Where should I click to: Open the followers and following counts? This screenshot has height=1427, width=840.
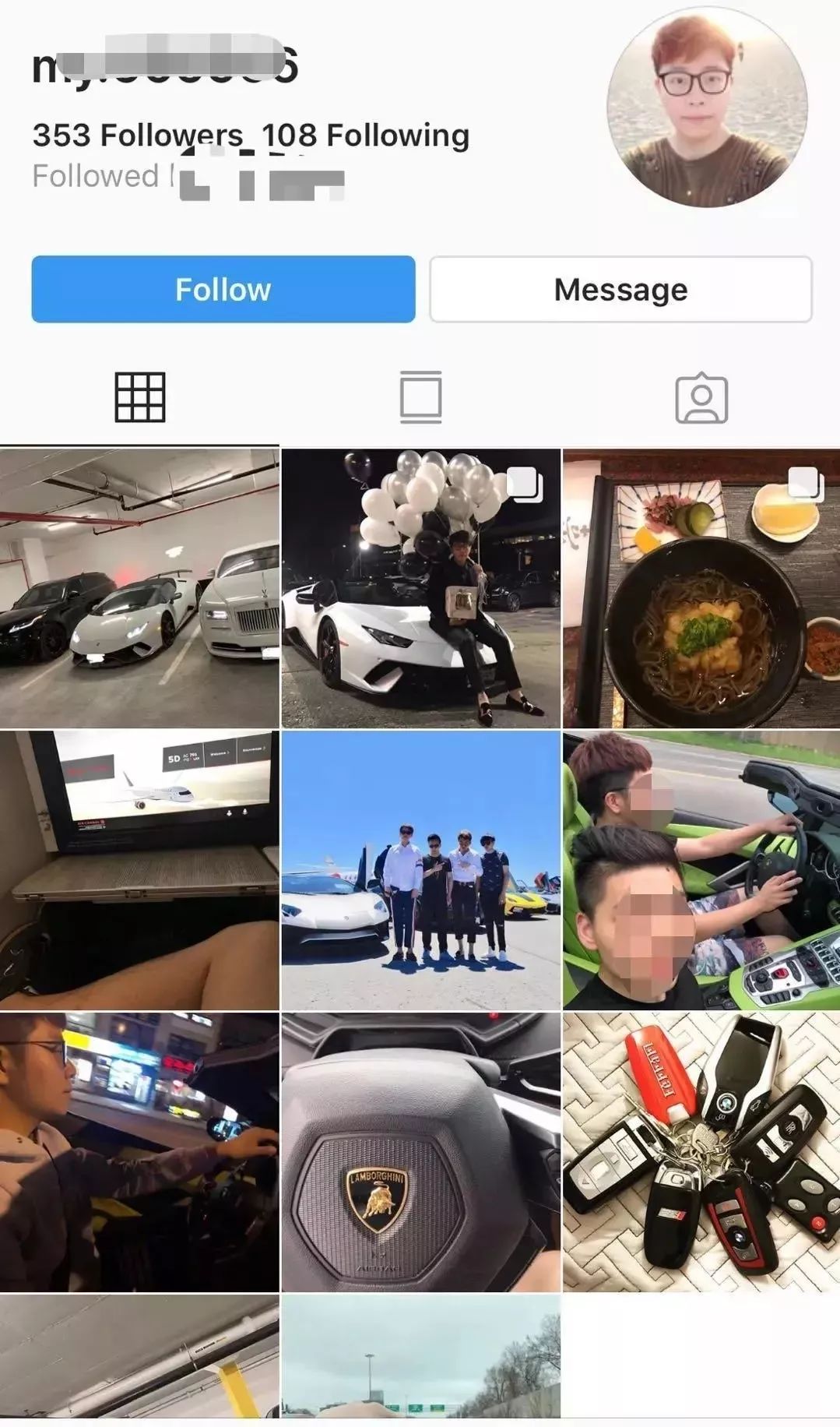pos(251,136)
